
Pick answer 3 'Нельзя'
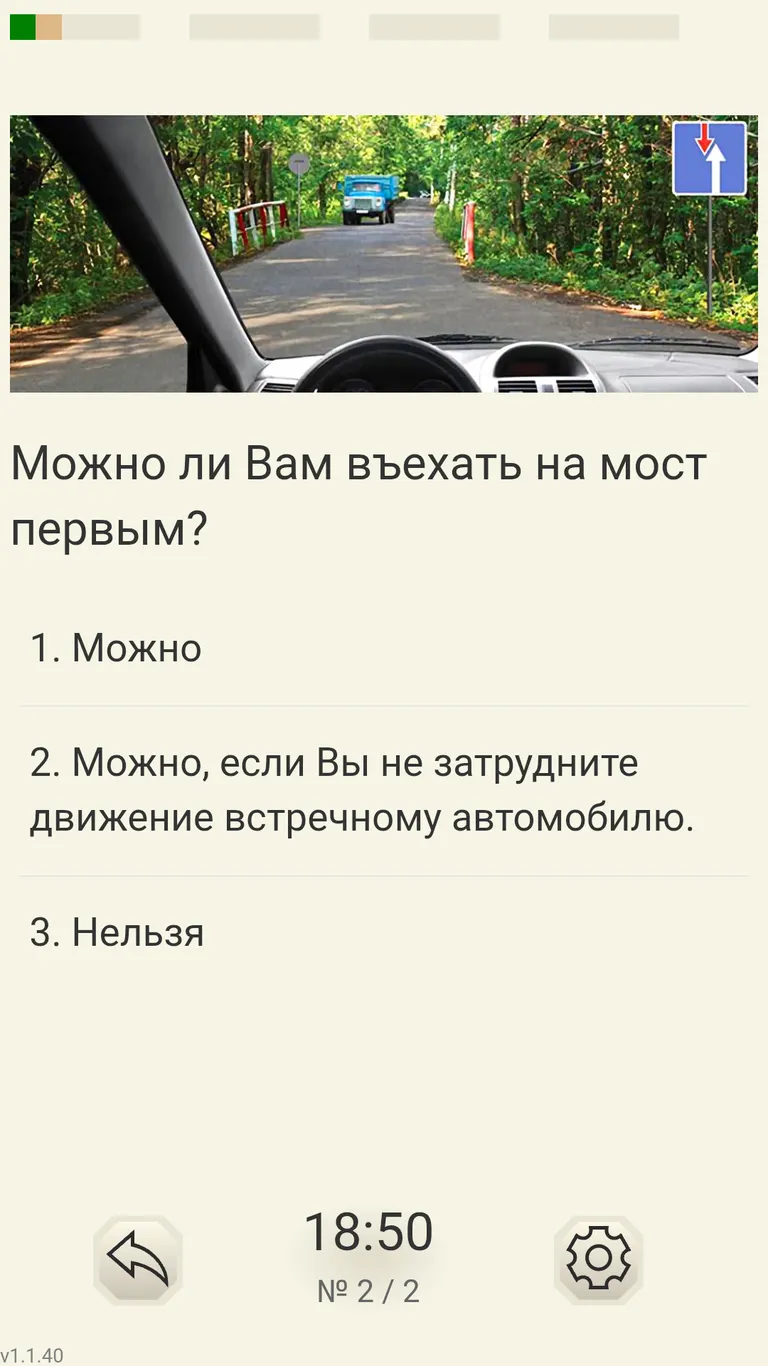pyautogui.click(x=384, y=933)
